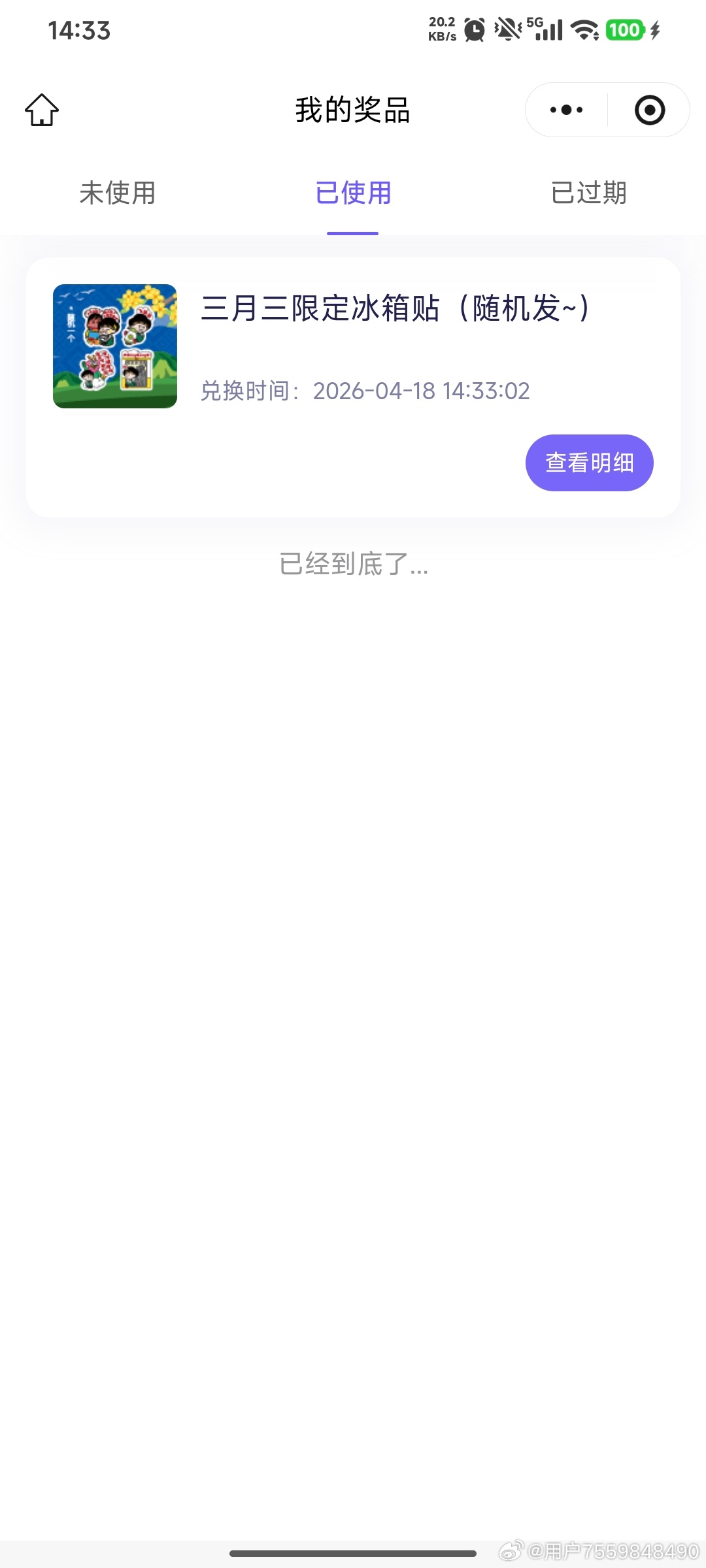This screenshot has height=1568, width=706.
Task: Tap 查看明细 for the 冰箱贴 prize
Action: (x=589, y=463)
